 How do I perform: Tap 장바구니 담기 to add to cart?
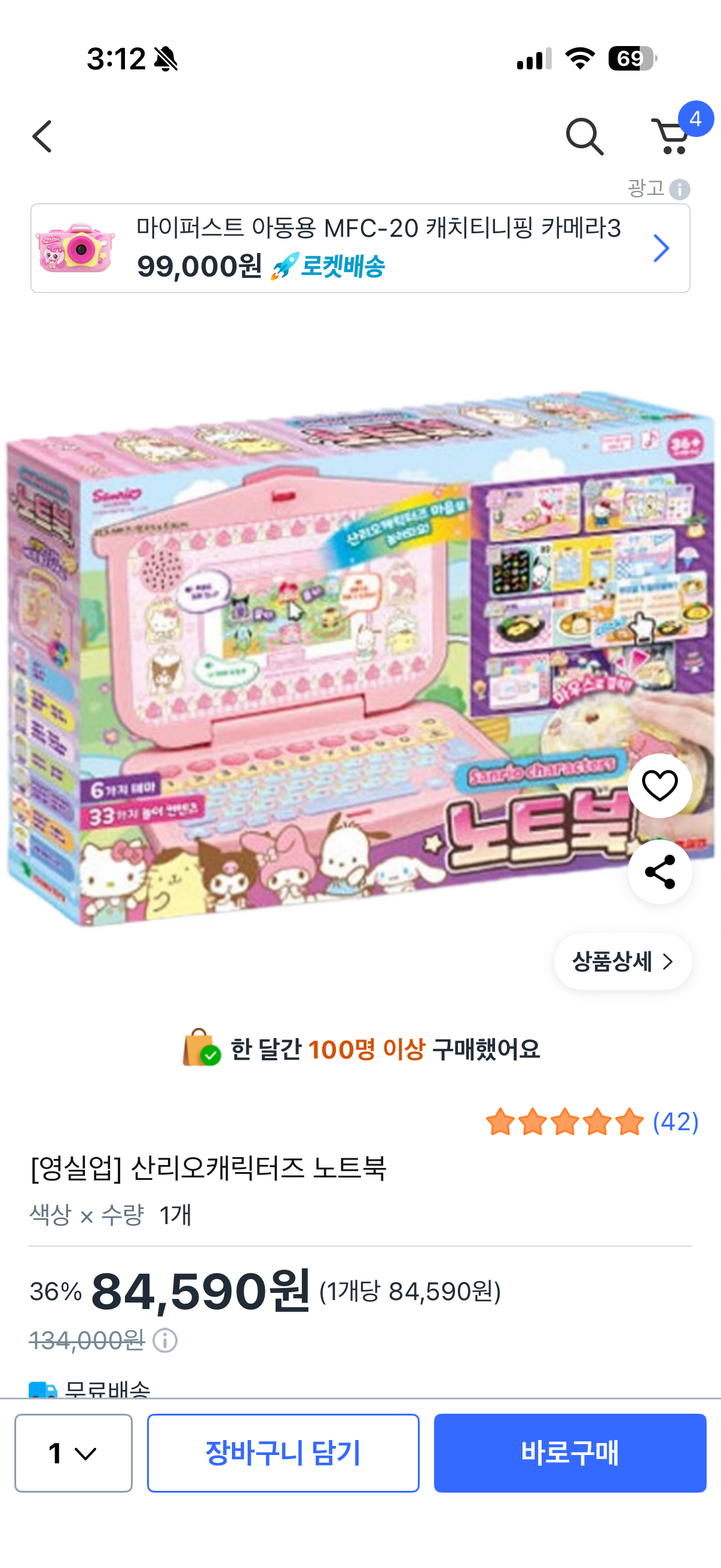click(x=283, y=1453)
